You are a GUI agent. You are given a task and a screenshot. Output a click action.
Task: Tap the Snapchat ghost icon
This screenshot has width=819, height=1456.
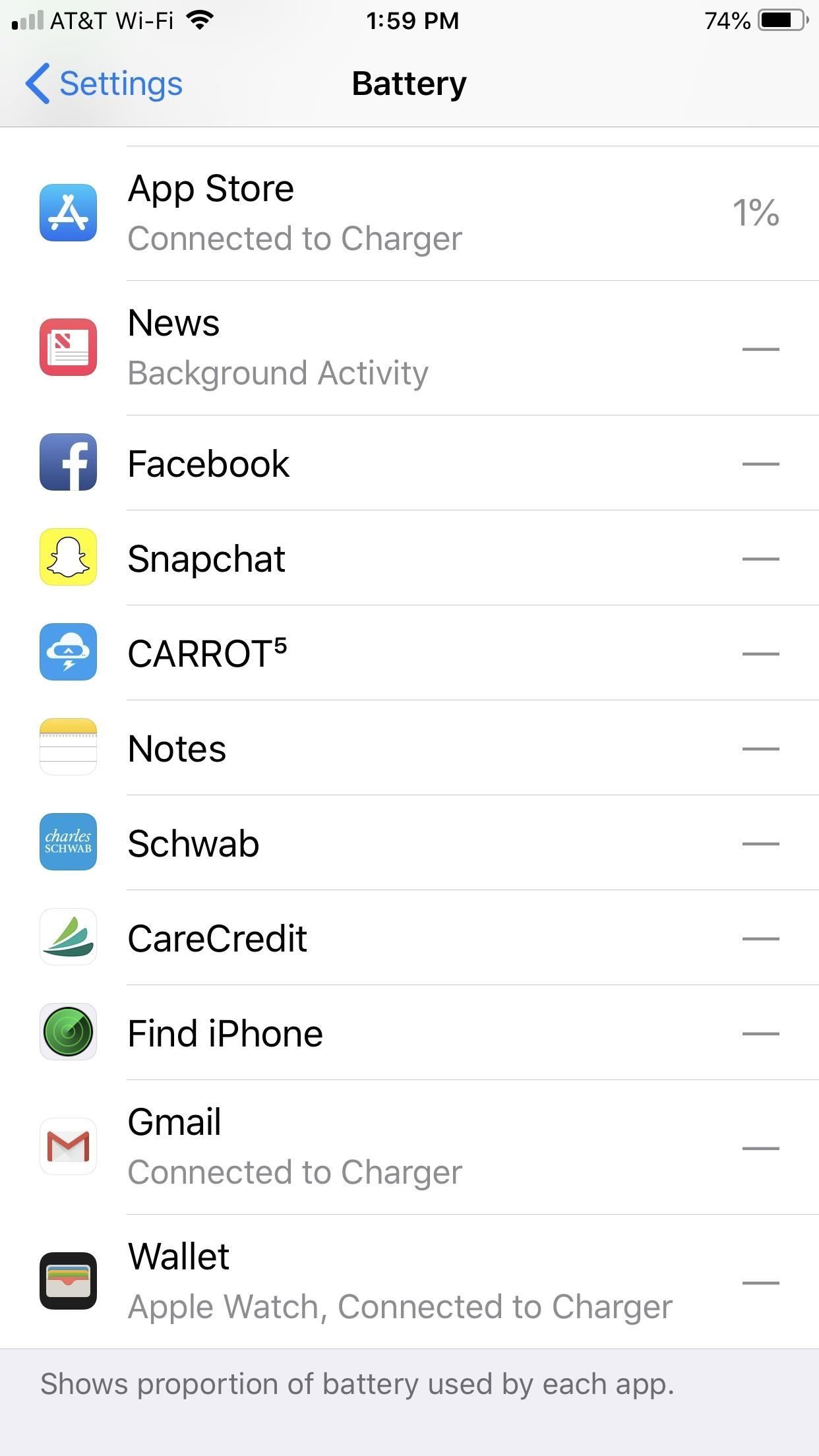tap(68, 559)
